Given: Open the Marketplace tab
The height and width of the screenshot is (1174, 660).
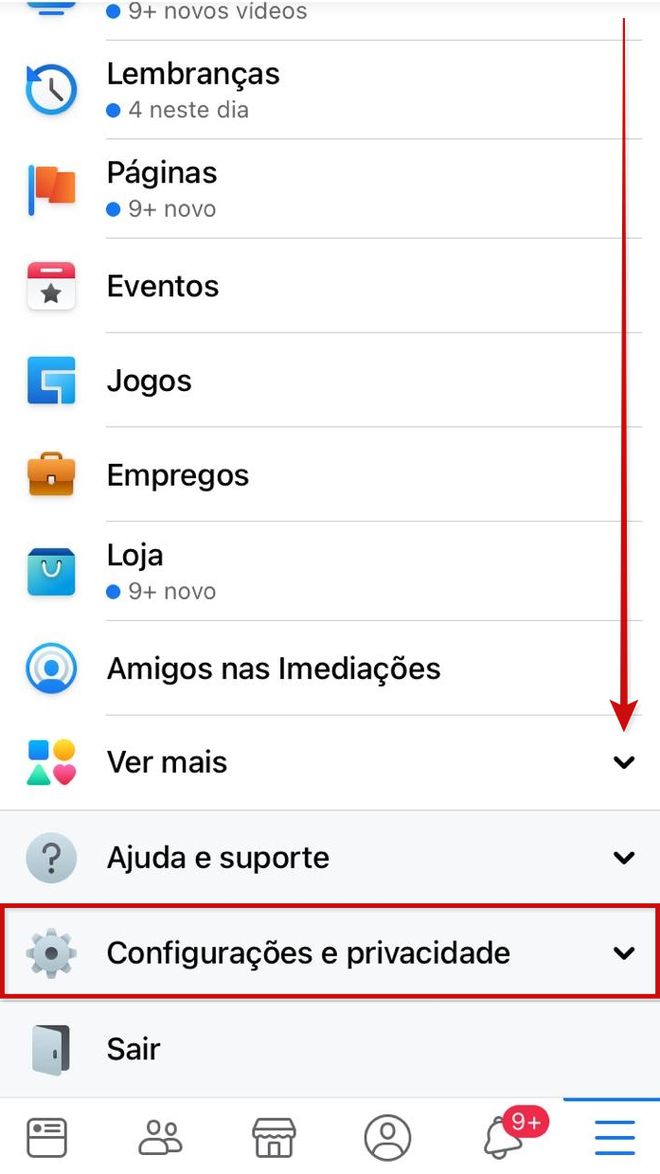Looking at the screenshot, I should [x=273, y=1137].
